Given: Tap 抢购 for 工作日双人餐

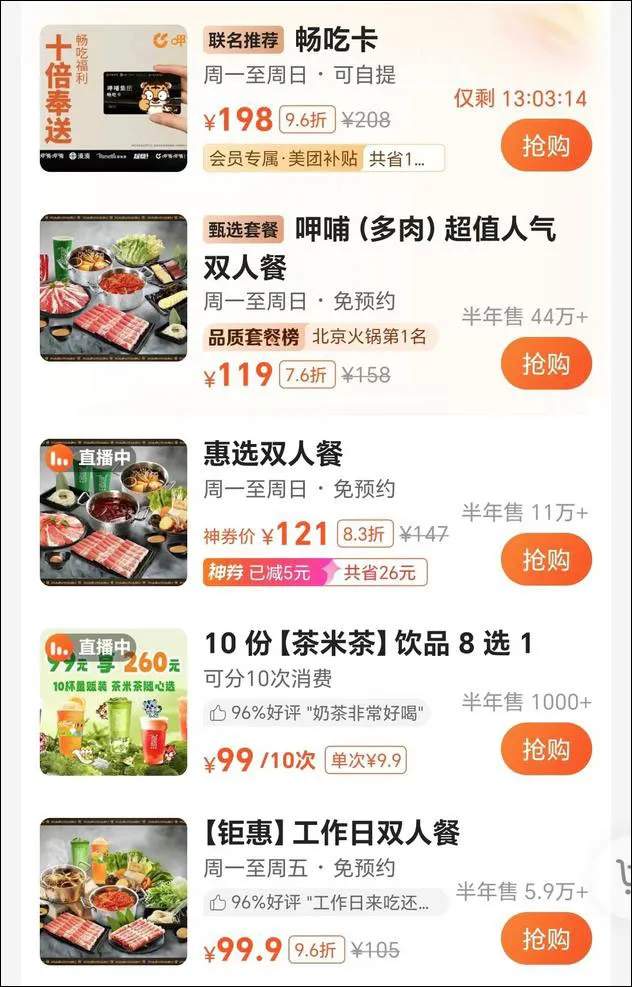Looking at the screenshot, I should coord(546,939).
